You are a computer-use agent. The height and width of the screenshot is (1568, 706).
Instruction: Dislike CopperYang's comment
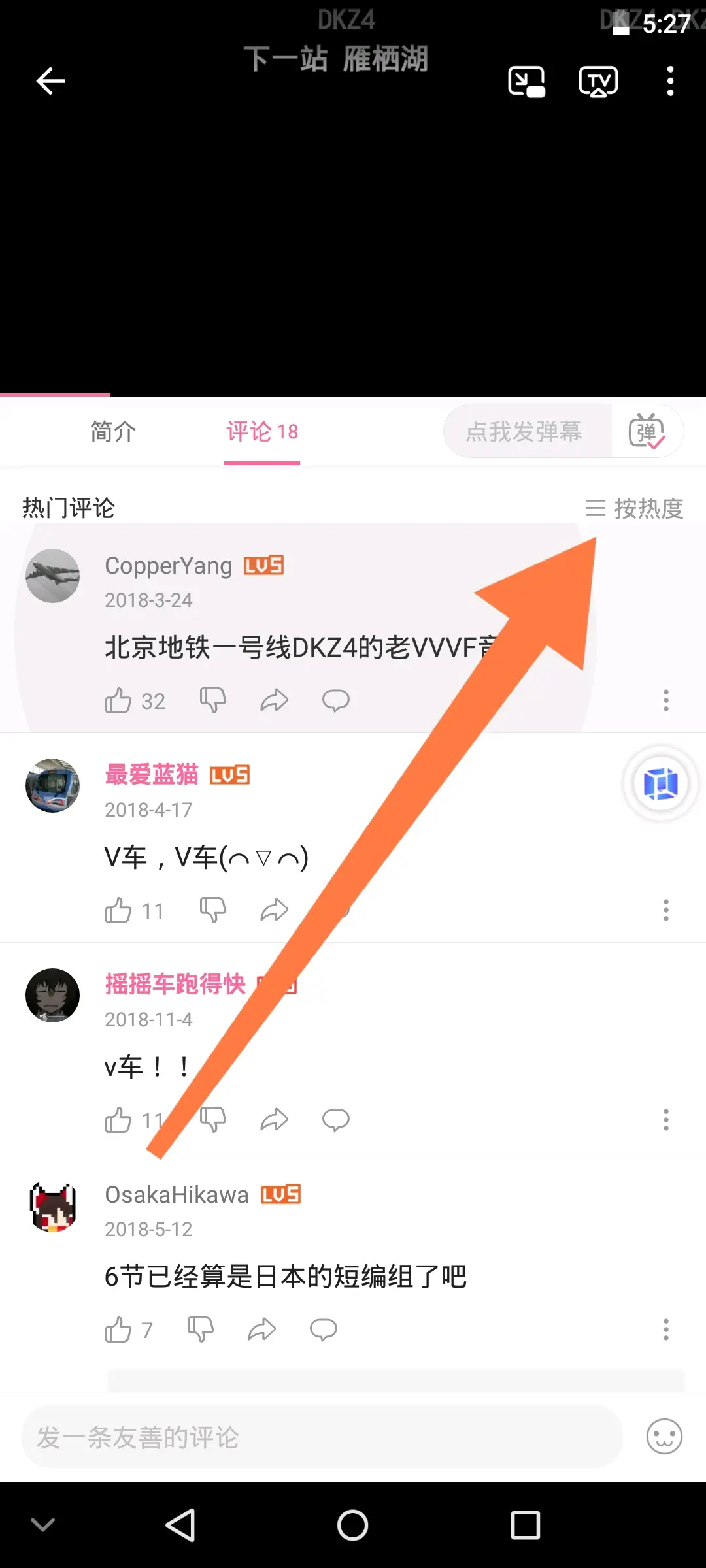[213, 701]
